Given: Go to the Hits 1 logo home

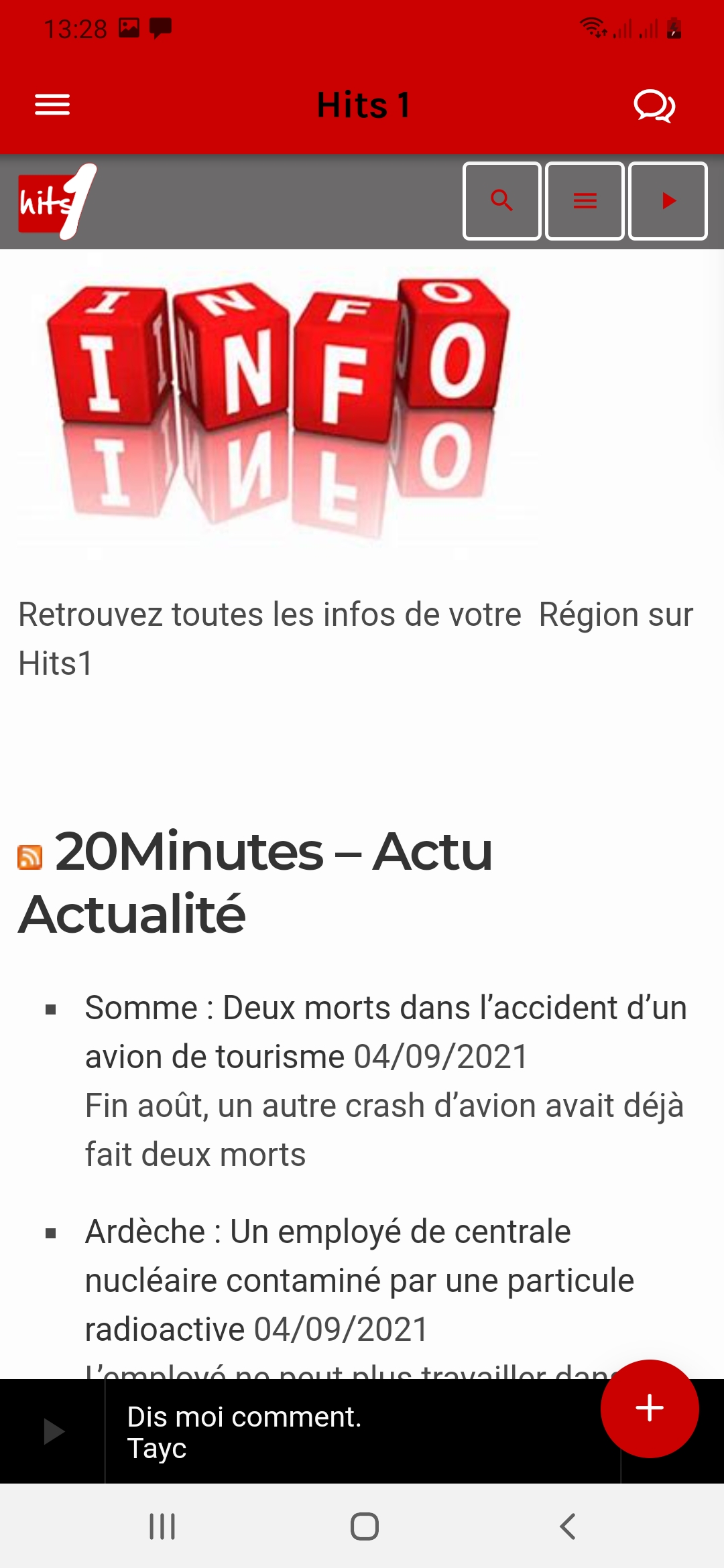Looking at the screenshot, I should pyautogui.click(x=58, y=202).
